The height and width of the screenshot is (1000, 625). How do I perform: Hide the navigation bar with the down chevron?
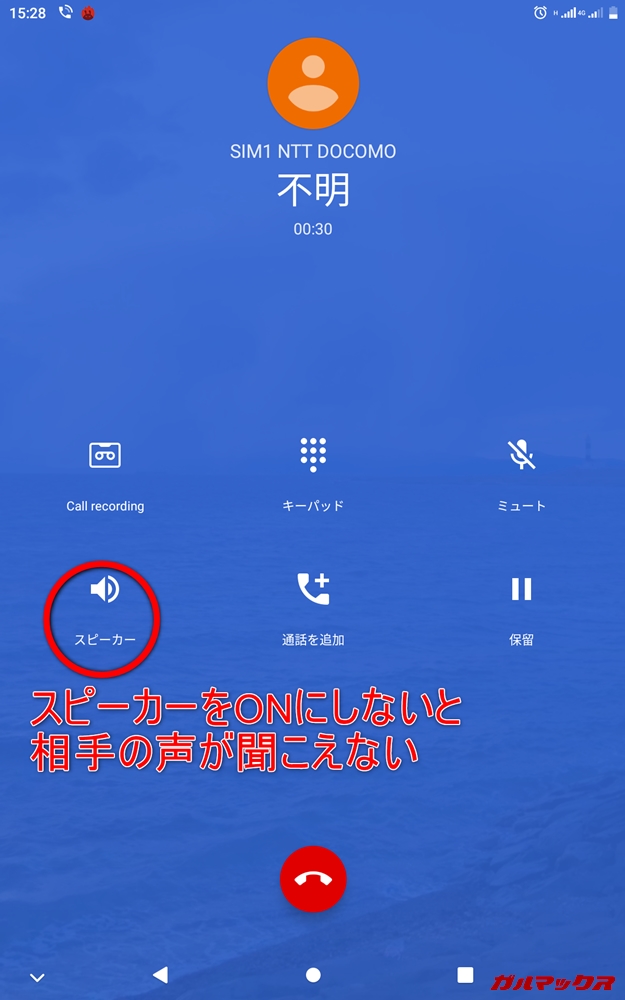(x=37, y=977)
